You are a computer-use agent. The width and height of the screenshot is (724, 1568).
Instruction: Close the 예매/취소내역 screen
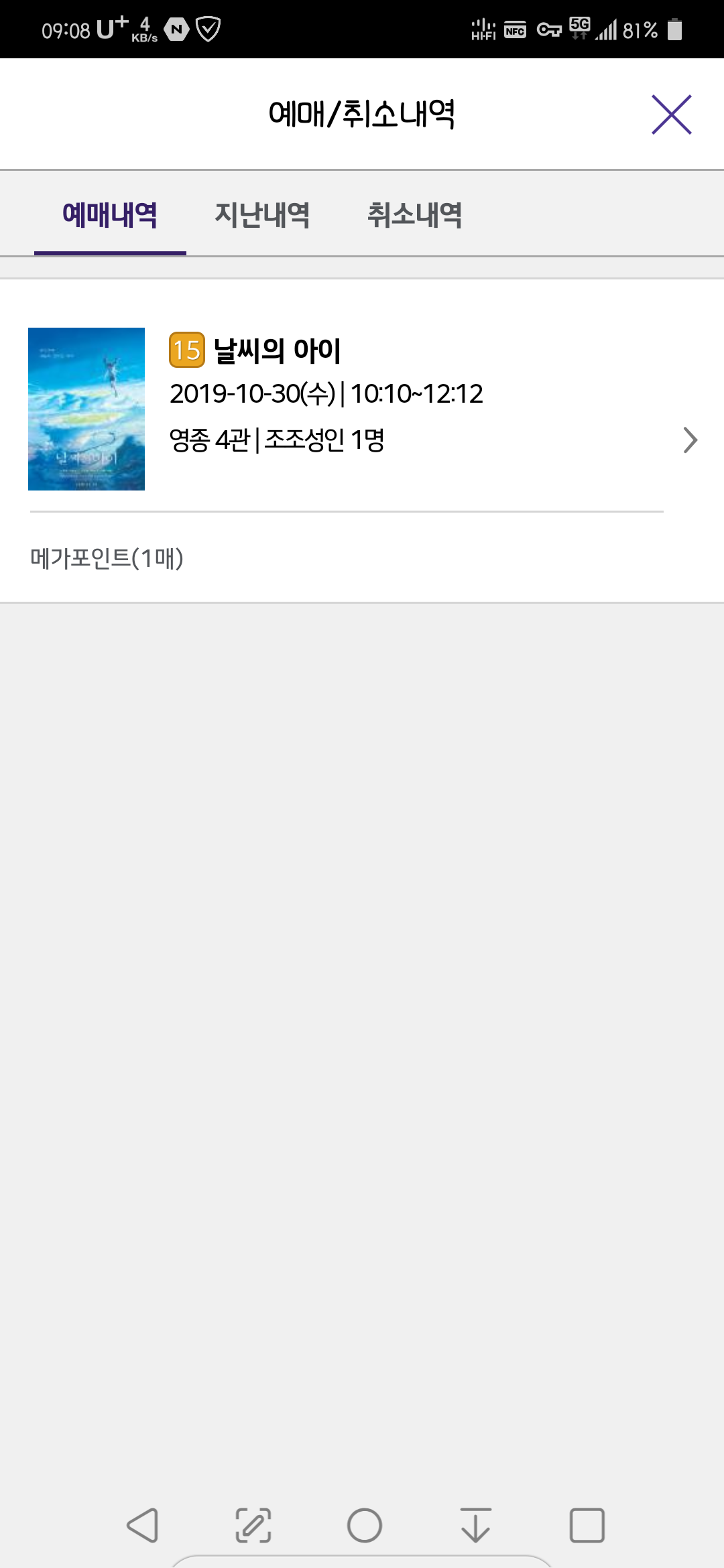(671, 115)
